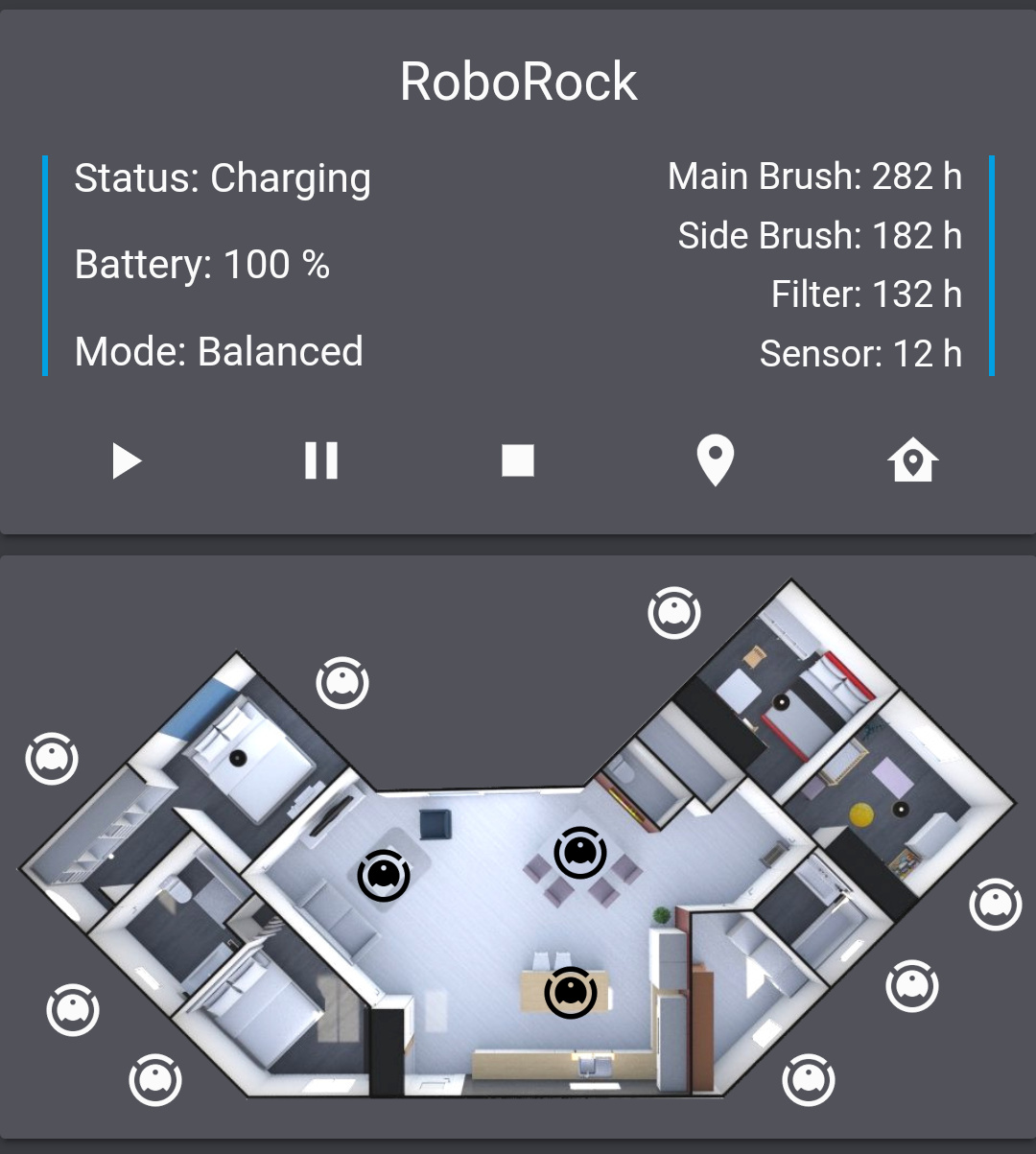Clean the room with red beds
This screenshot has width=1036, height=1154.
point(674,613)
